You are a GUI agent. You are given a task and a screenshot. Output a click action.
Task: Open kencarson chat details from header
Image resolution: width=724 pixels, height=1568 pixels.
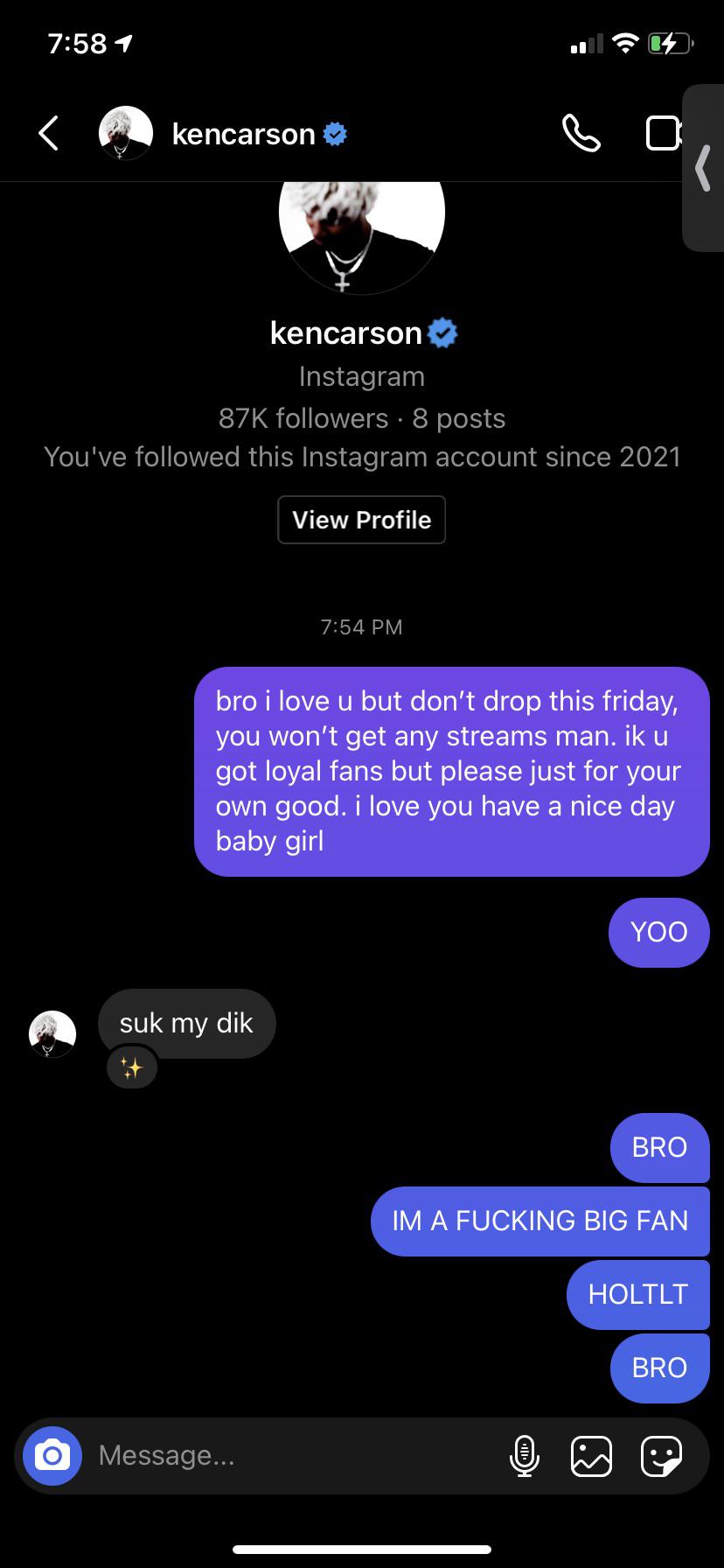click(243, 134)
